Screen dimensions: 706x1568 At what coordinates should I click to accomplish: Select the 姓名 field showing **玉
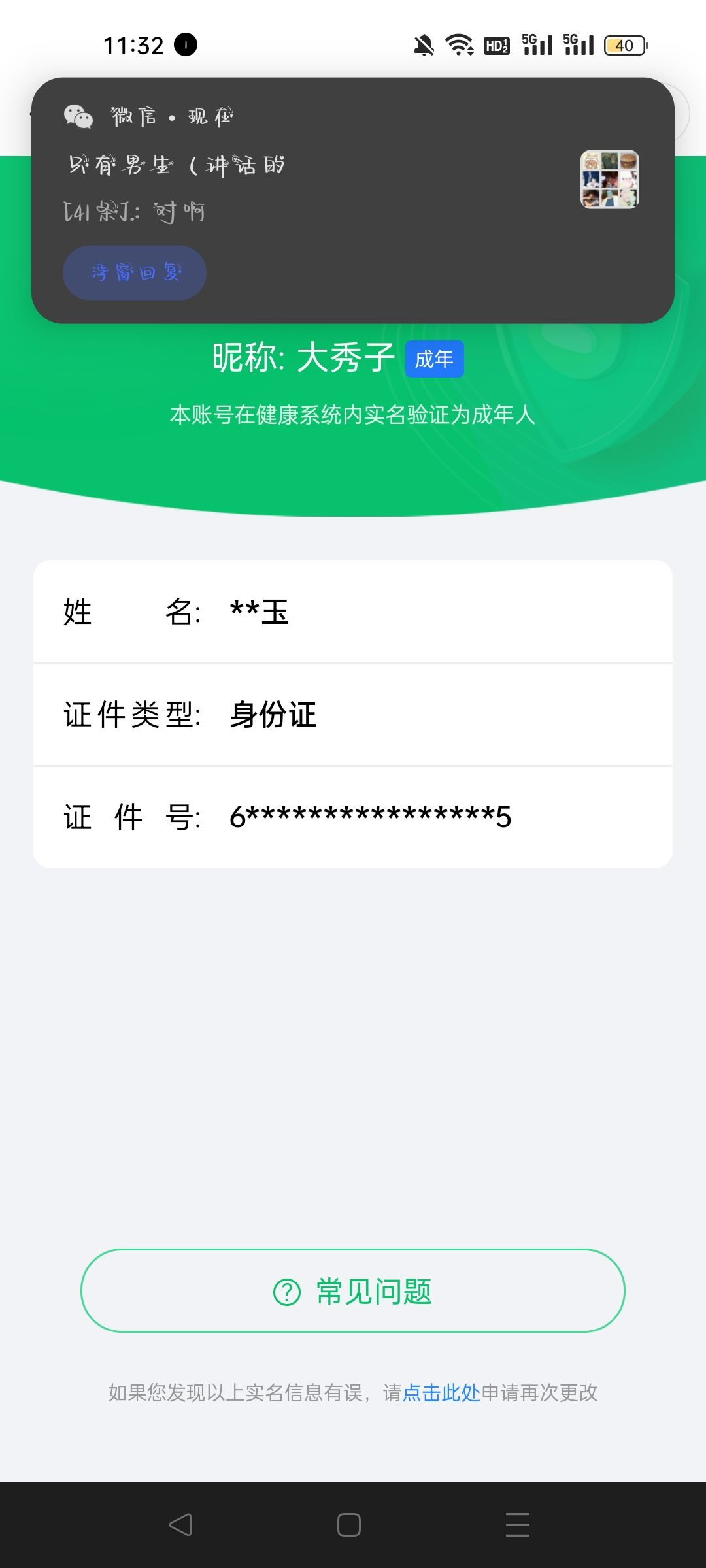click(x=353, y=612)
